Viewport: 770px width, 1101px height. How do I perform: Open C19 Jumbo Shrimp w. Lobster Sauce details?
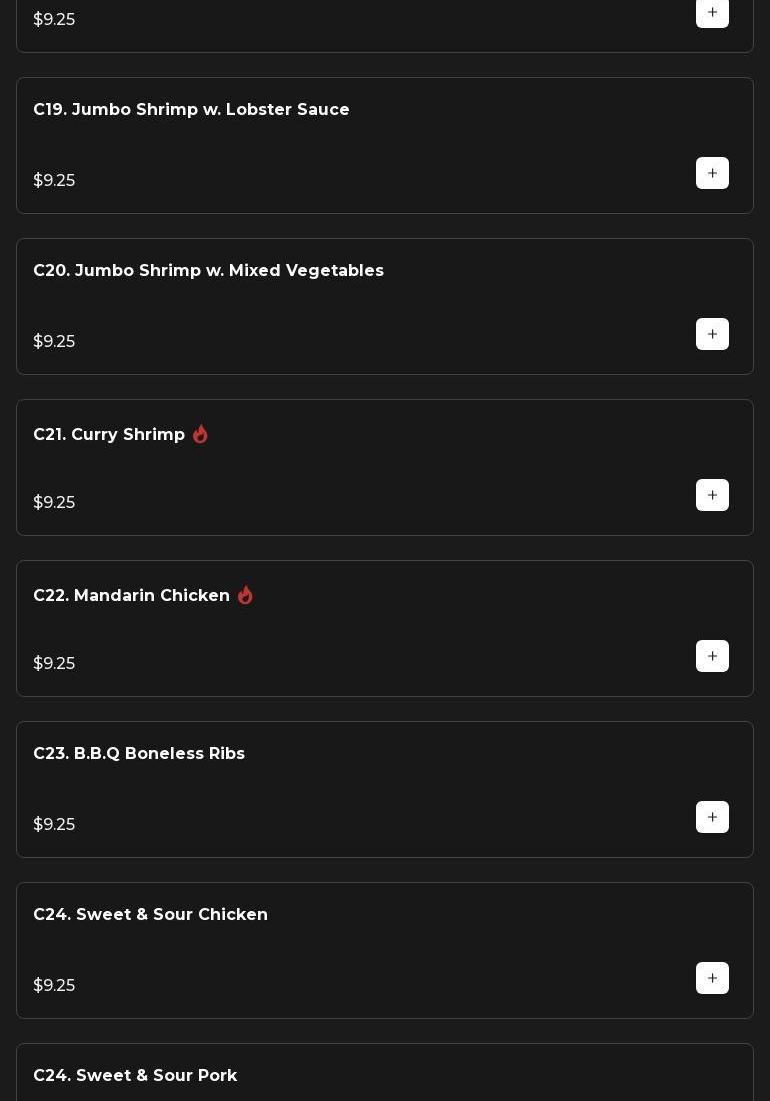click(191, 110)
